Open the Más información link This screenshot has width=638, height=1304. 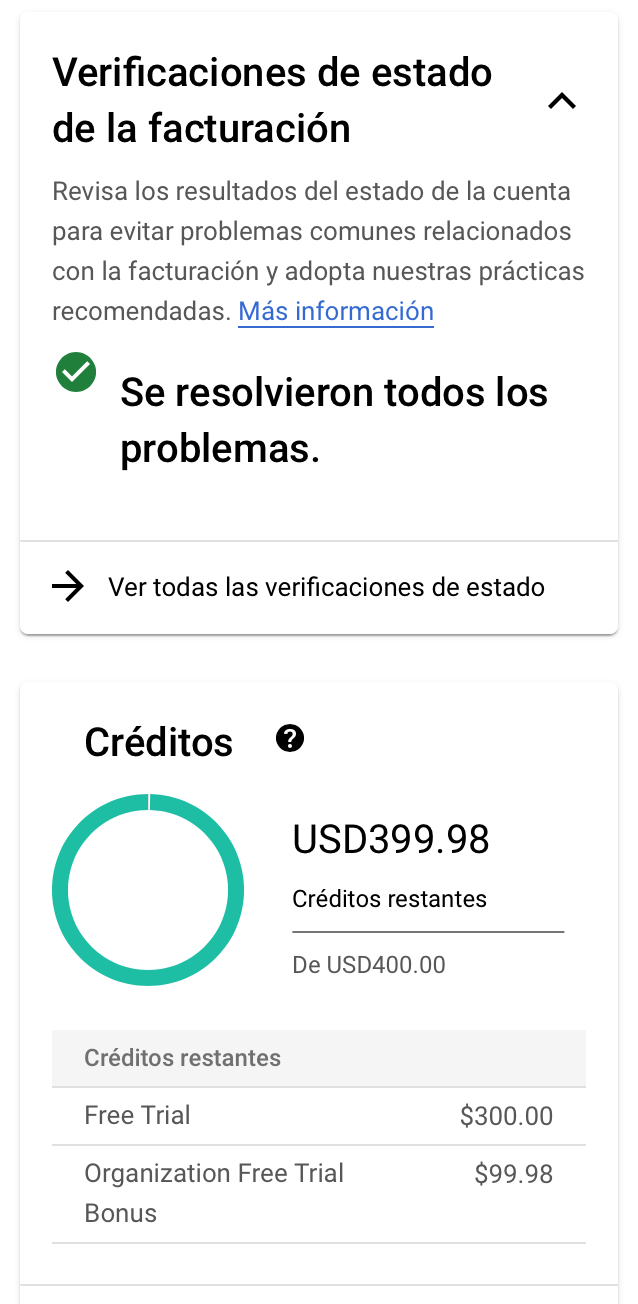pos(336,311)
